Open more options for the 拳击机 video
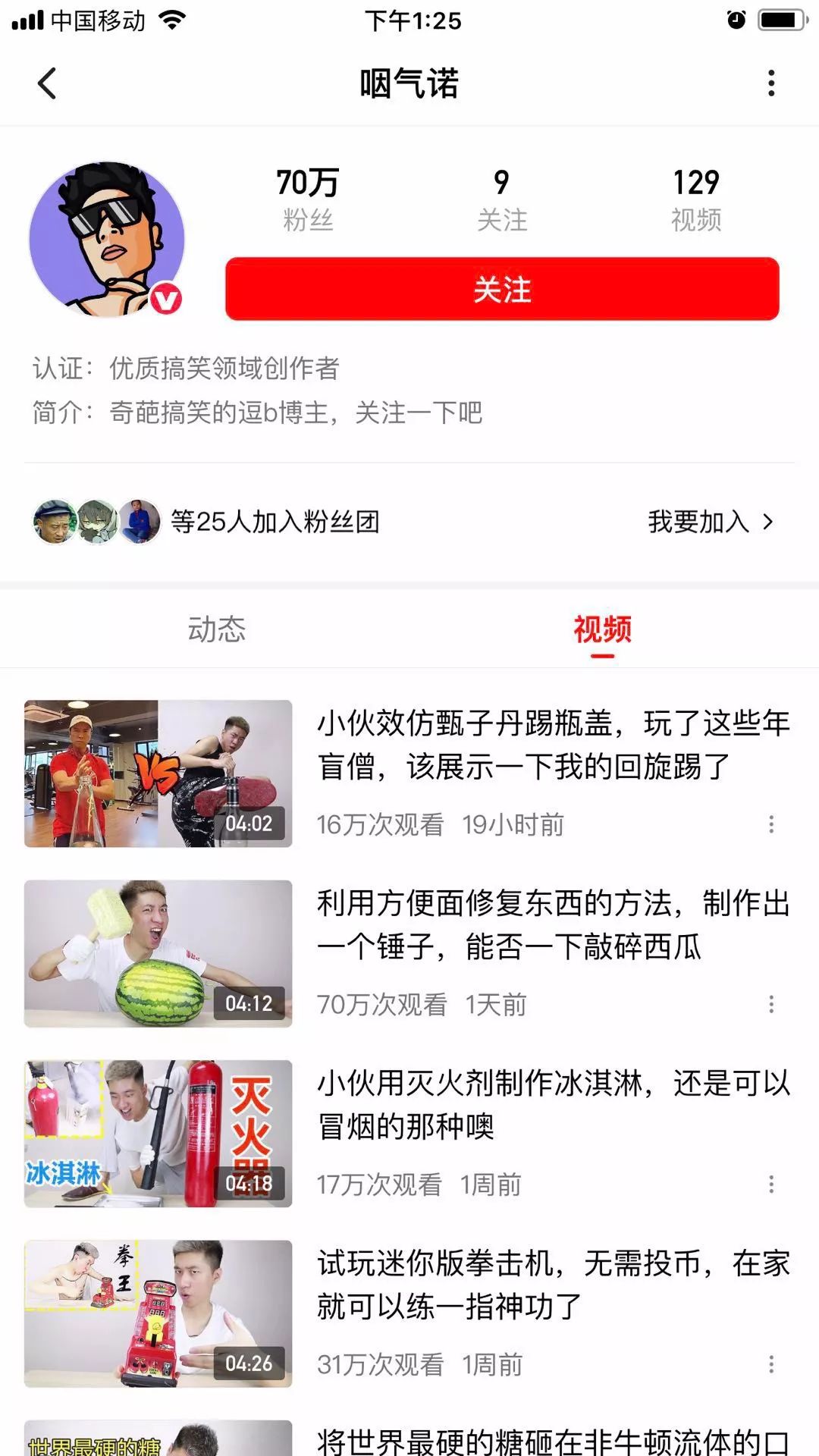This screenshot has width=819, height=1456. click(x=771, y=1365)
